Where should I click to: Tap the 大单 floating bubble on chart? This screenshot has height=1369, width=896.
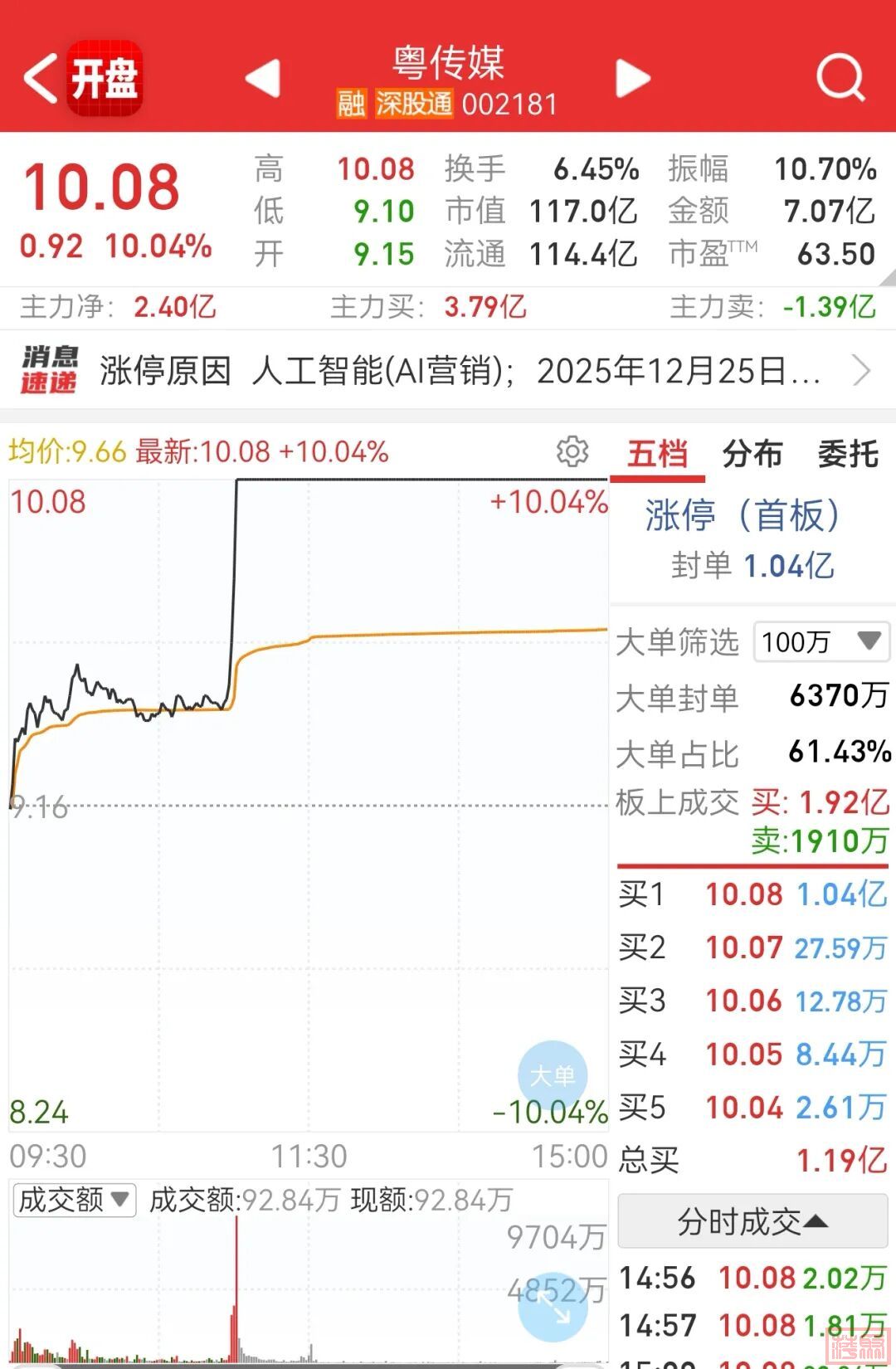(x=553, y=1075)
